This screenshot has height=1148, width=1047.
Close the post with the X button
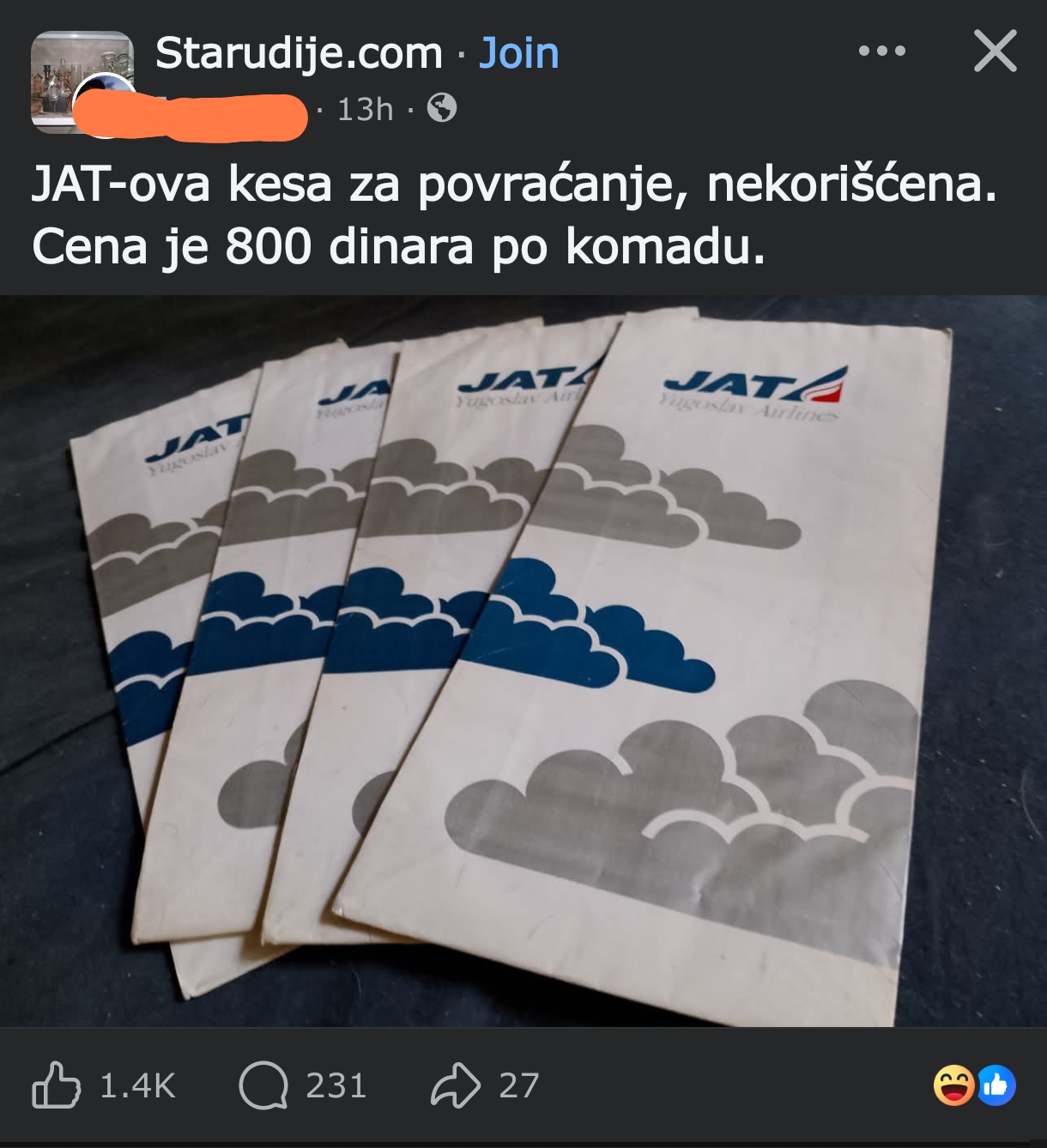click(994, 51)
